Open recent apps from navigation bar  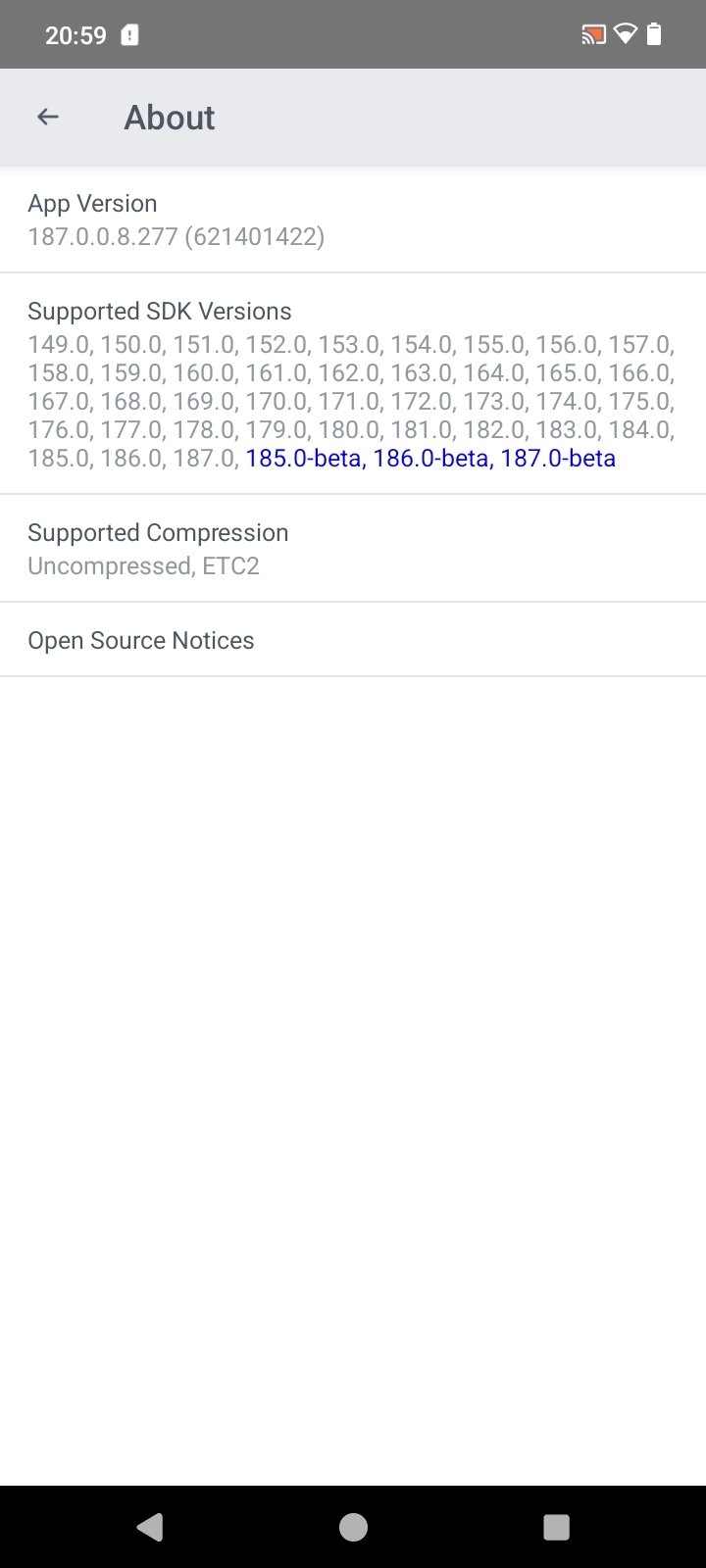(x=556, y=1527)
